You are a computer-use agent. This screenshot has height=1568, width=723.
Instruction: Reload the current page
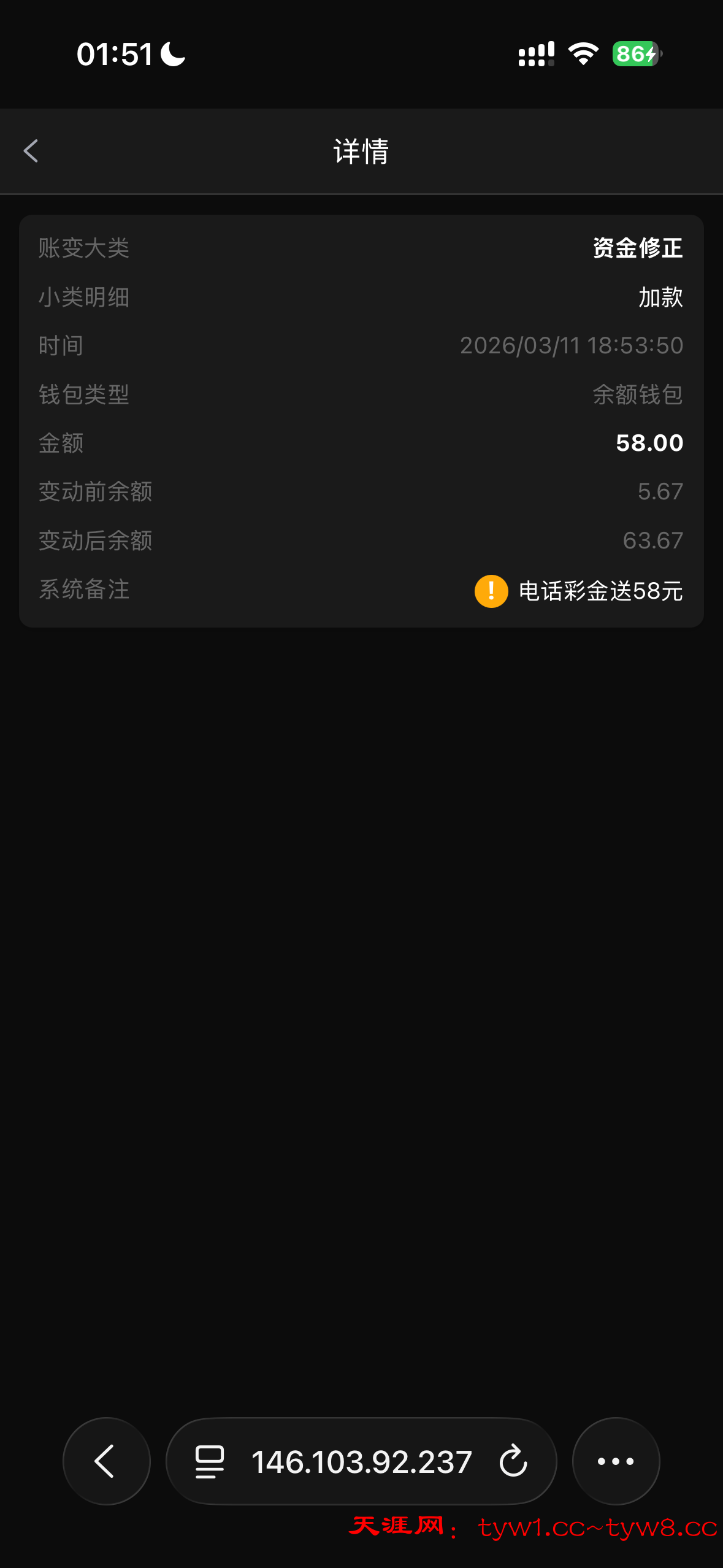513,1461
